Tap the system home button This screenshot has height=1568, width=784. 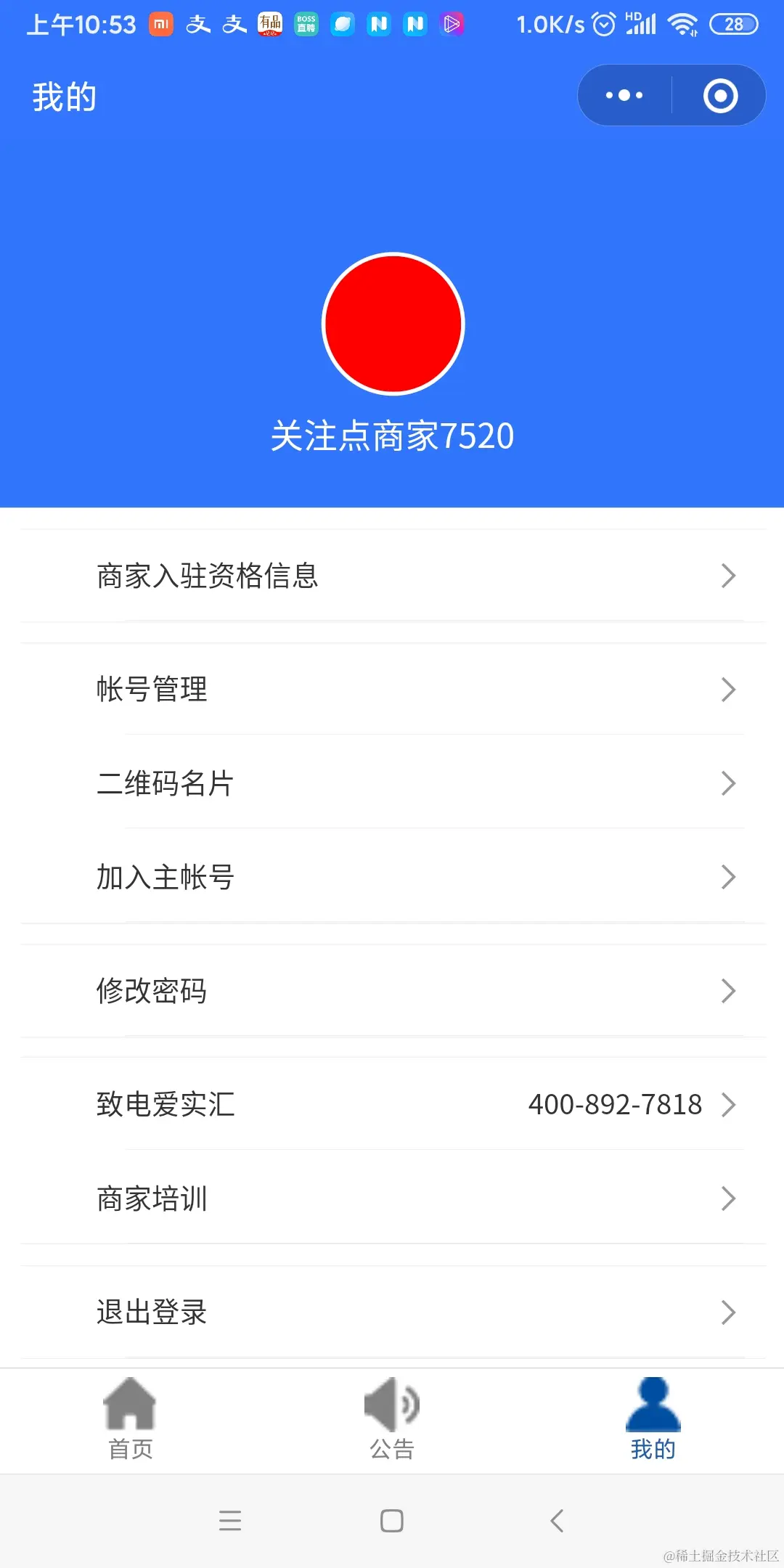point(392,1520)
